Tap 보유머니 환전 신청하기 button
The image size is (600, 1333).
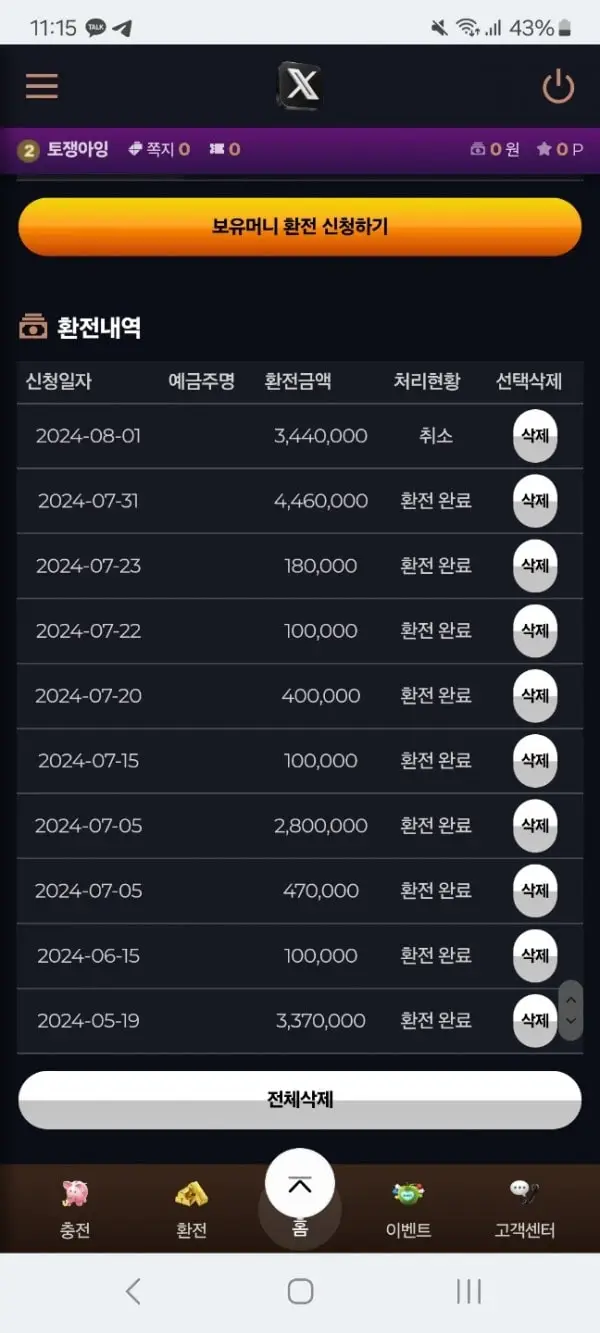(300, 227)
